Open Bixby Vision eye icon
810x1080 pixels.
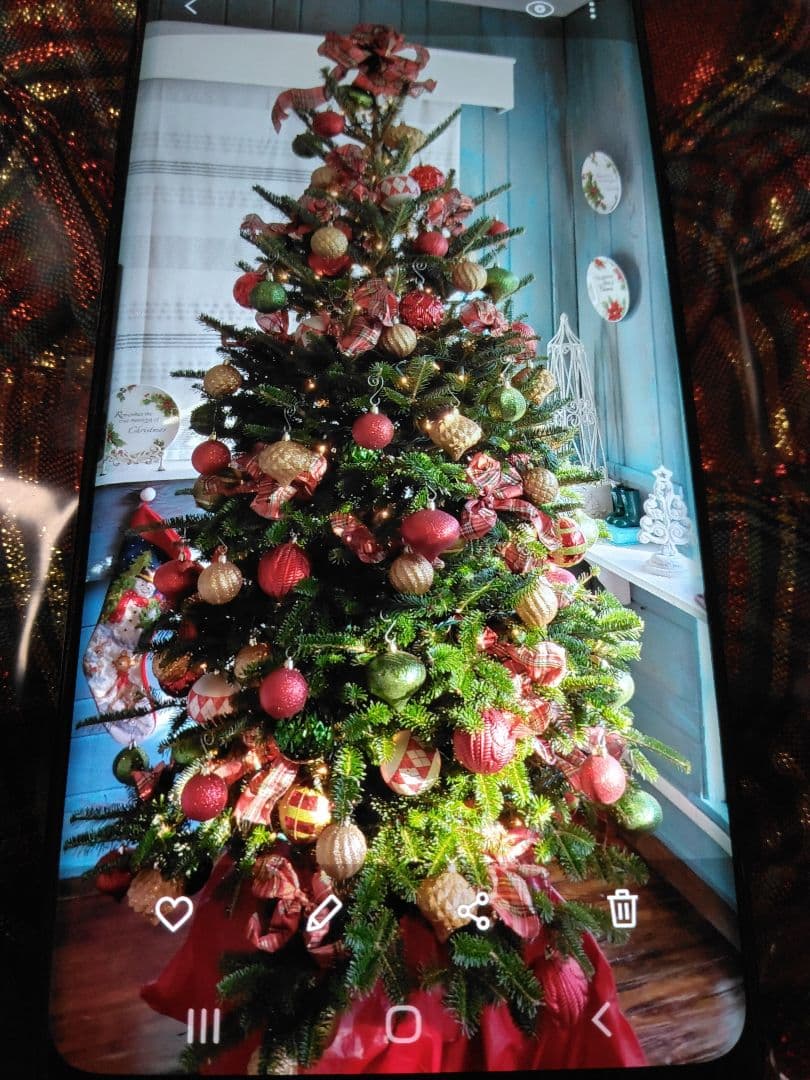[540, 8]
